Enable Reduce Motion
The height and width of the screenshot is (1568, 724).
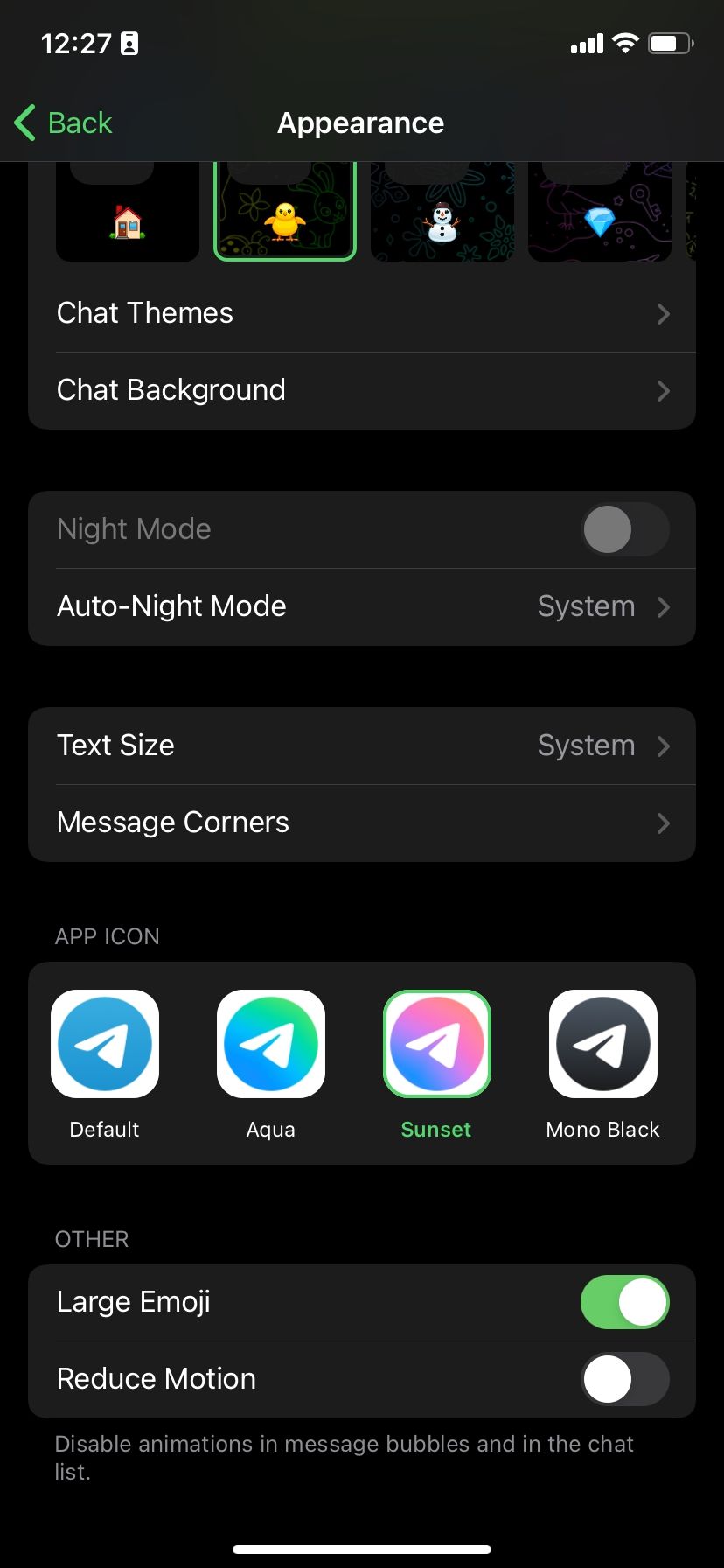click(624, 1379)
